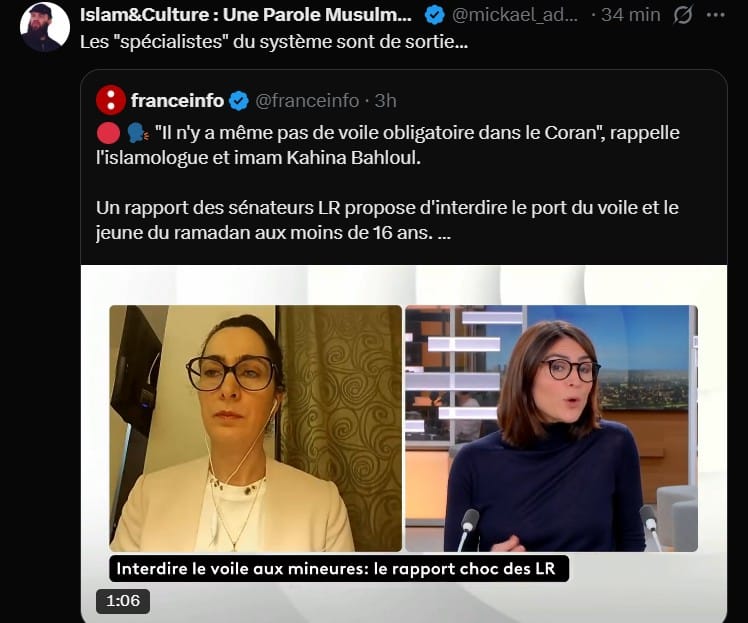Open the Islam&Culture account name
Screen dimensions: 748x623
coord(245,15)
